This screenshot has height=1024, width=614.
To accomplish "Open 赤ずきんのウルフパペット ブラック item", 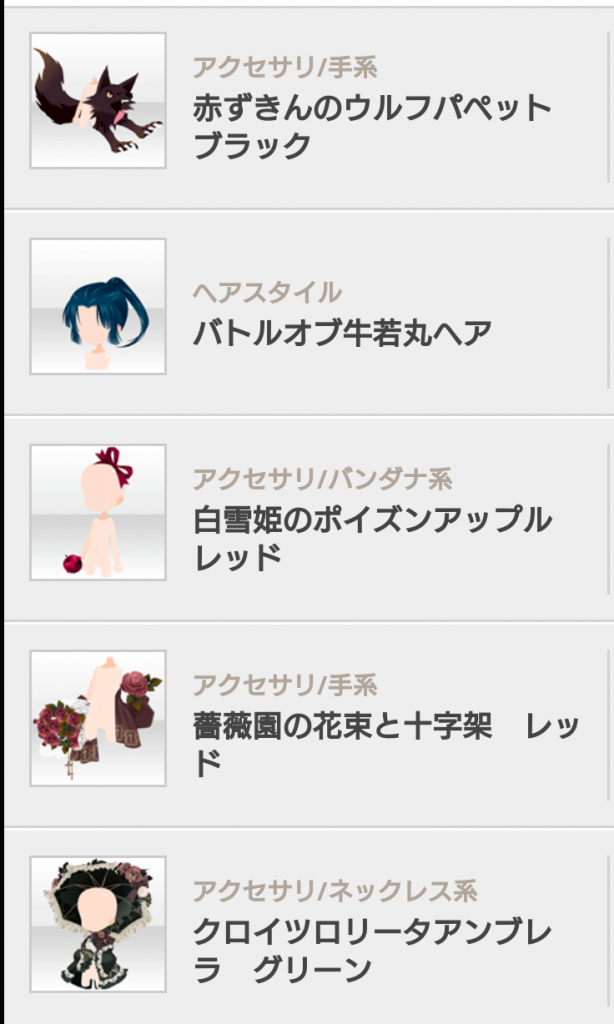I will 370,127.
